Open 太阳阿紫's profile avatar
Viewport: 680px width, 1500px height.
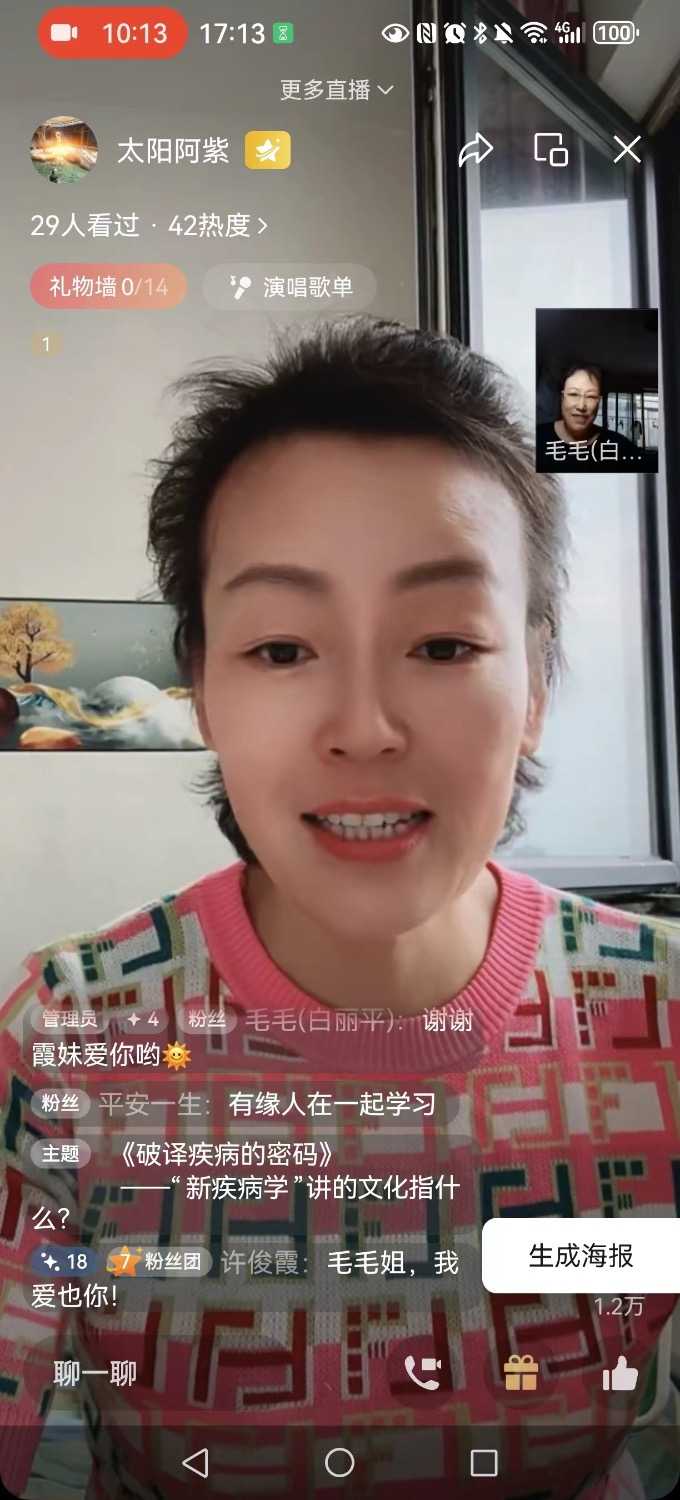(64, 150)
